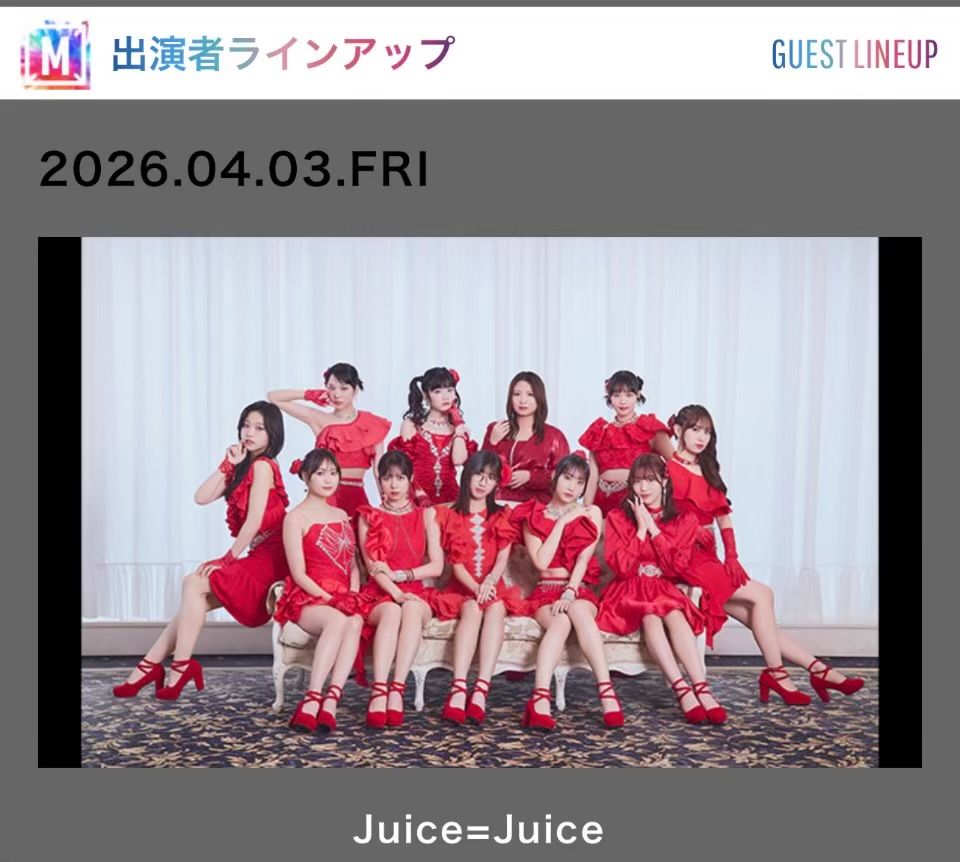Open the Juice=Juice group photo card
This screenshot has width=960, height=862.
pyautogui.click(x=480, y=502)
